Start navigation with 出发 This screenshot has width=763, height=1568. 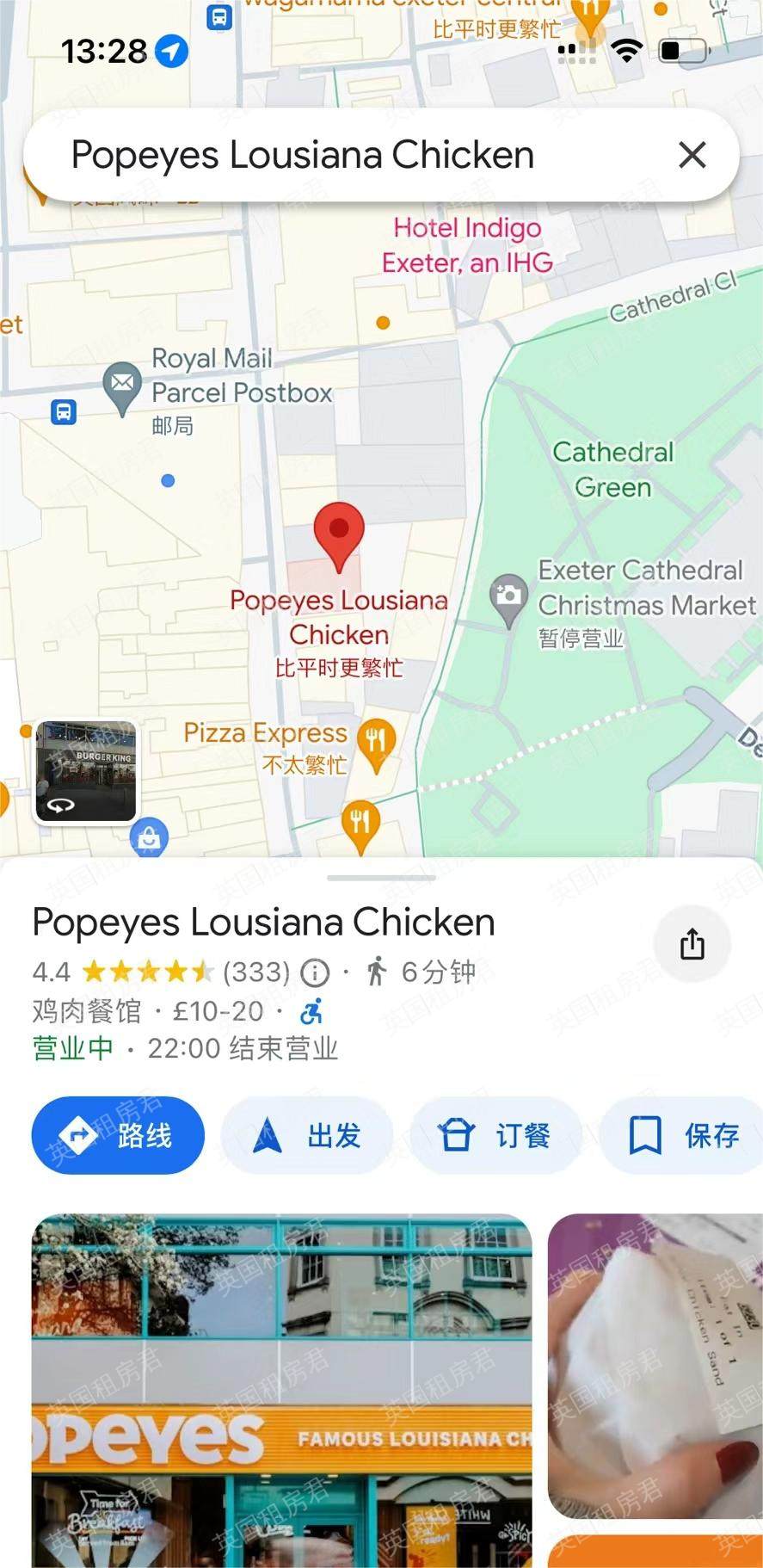click(x=307, y=1135)
